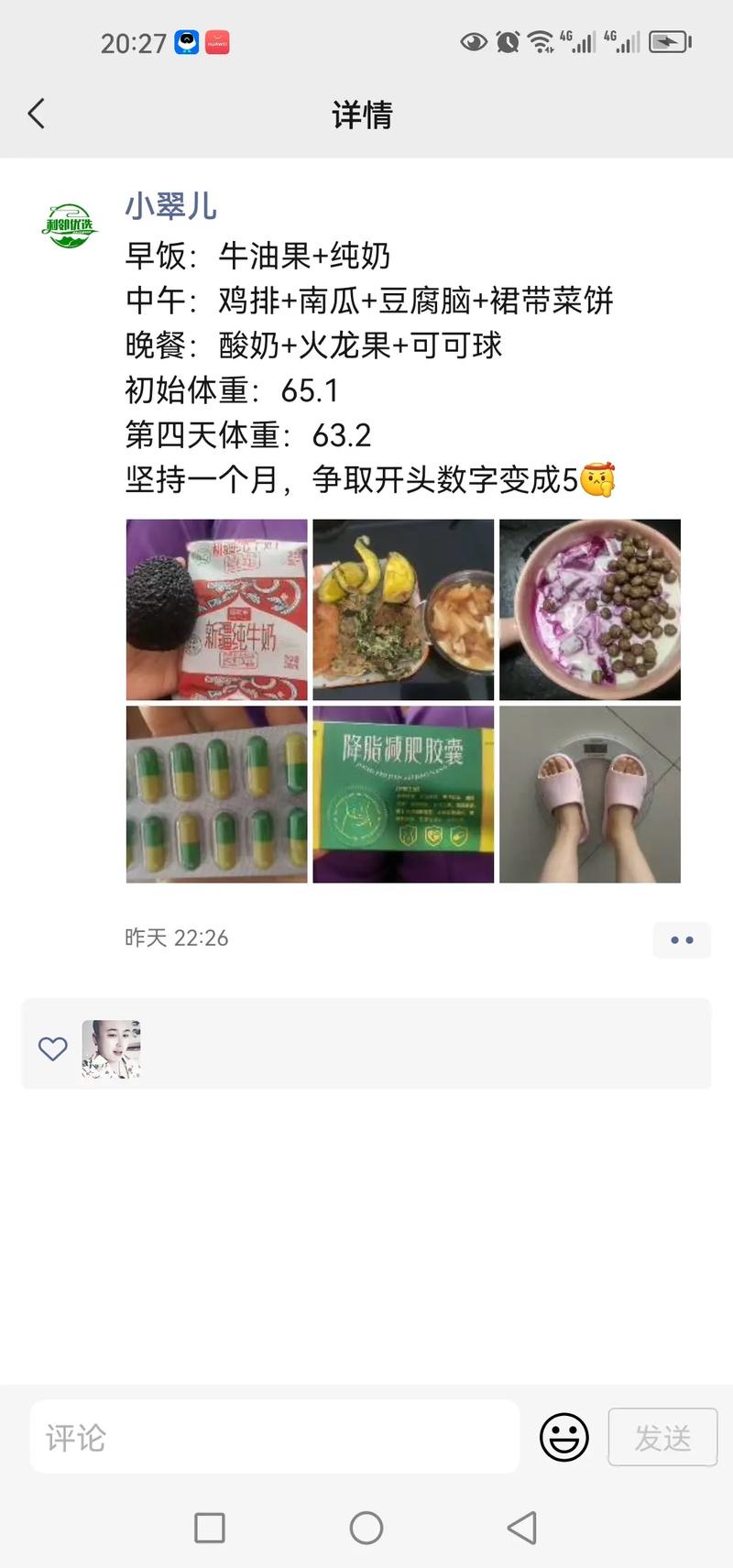Open the recent apps square button

210,1528
